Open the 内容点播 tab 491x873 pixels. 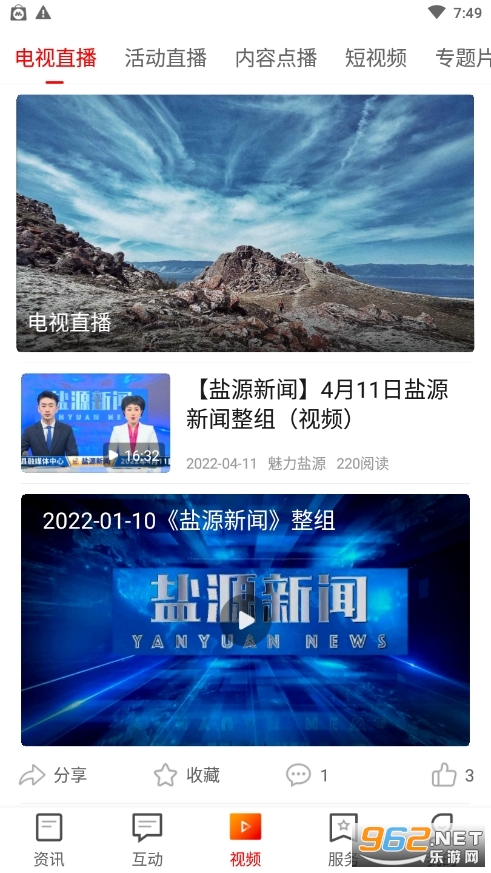click(x=276, y=58)
